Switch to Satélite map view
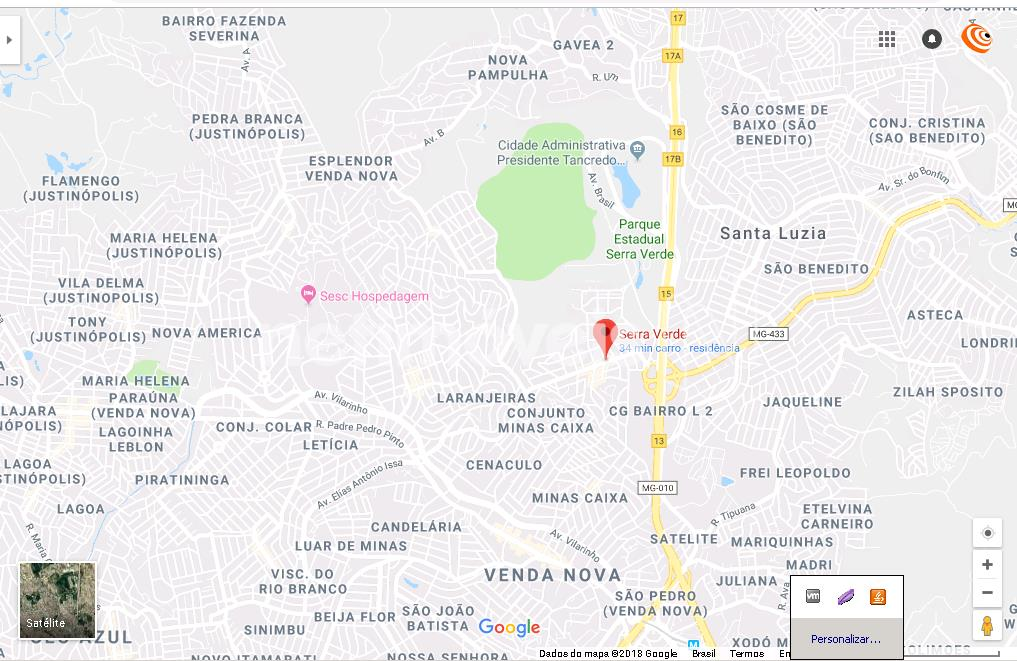This screenshot has width=1017, height=661. pyautogui.click(x=58, y=600)
